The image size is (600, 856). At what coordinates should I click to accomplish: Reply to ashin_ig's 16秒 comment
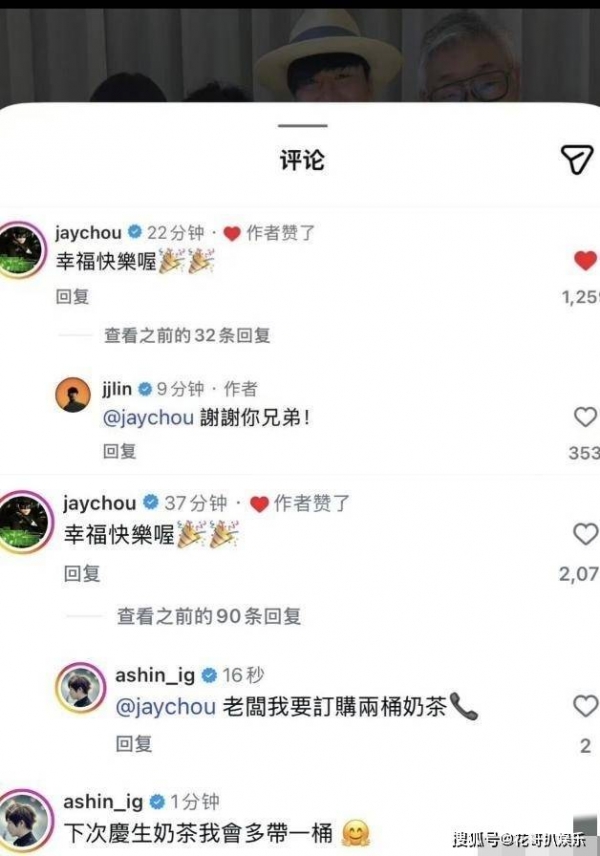coord(133,743)
